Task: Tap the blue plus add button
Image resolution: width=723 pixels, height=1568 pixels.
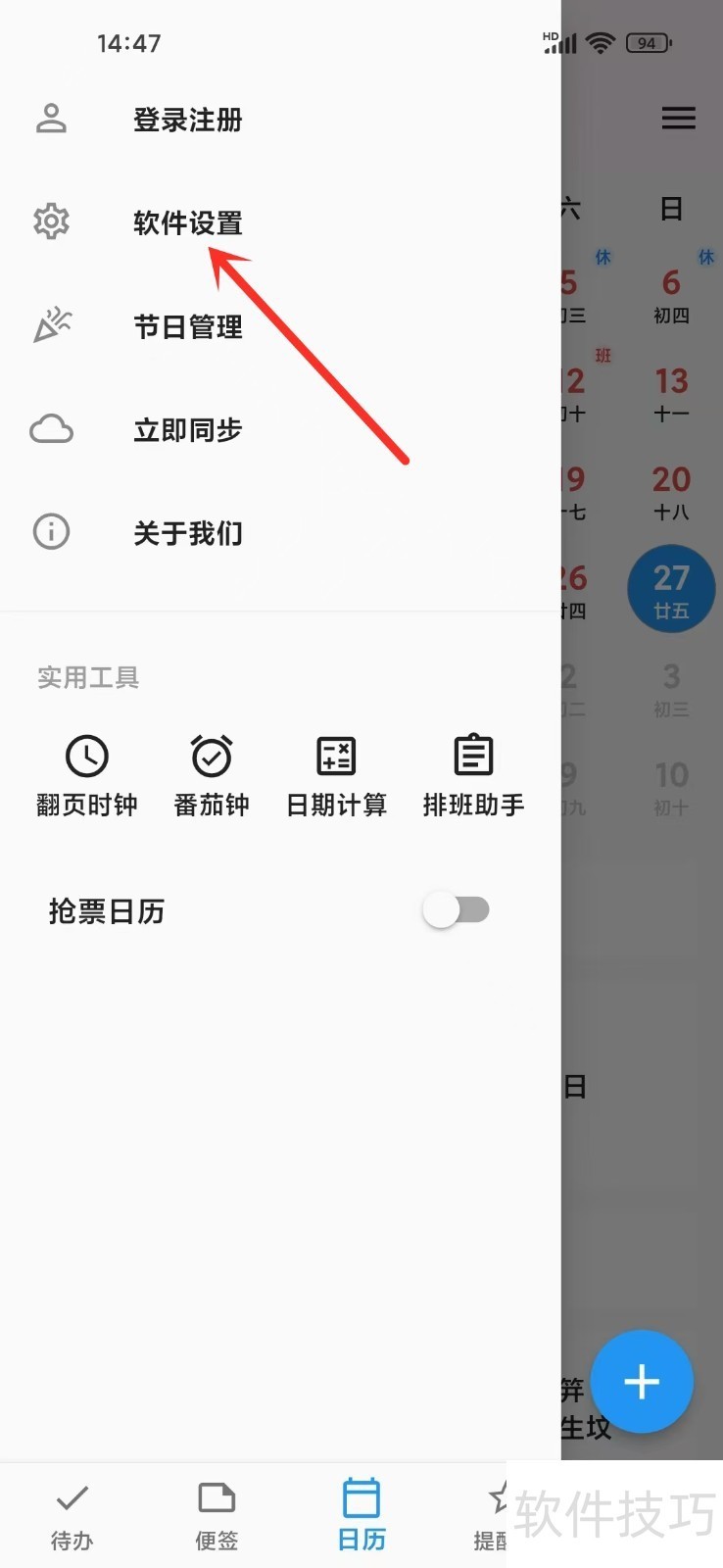Action: 642,1382
